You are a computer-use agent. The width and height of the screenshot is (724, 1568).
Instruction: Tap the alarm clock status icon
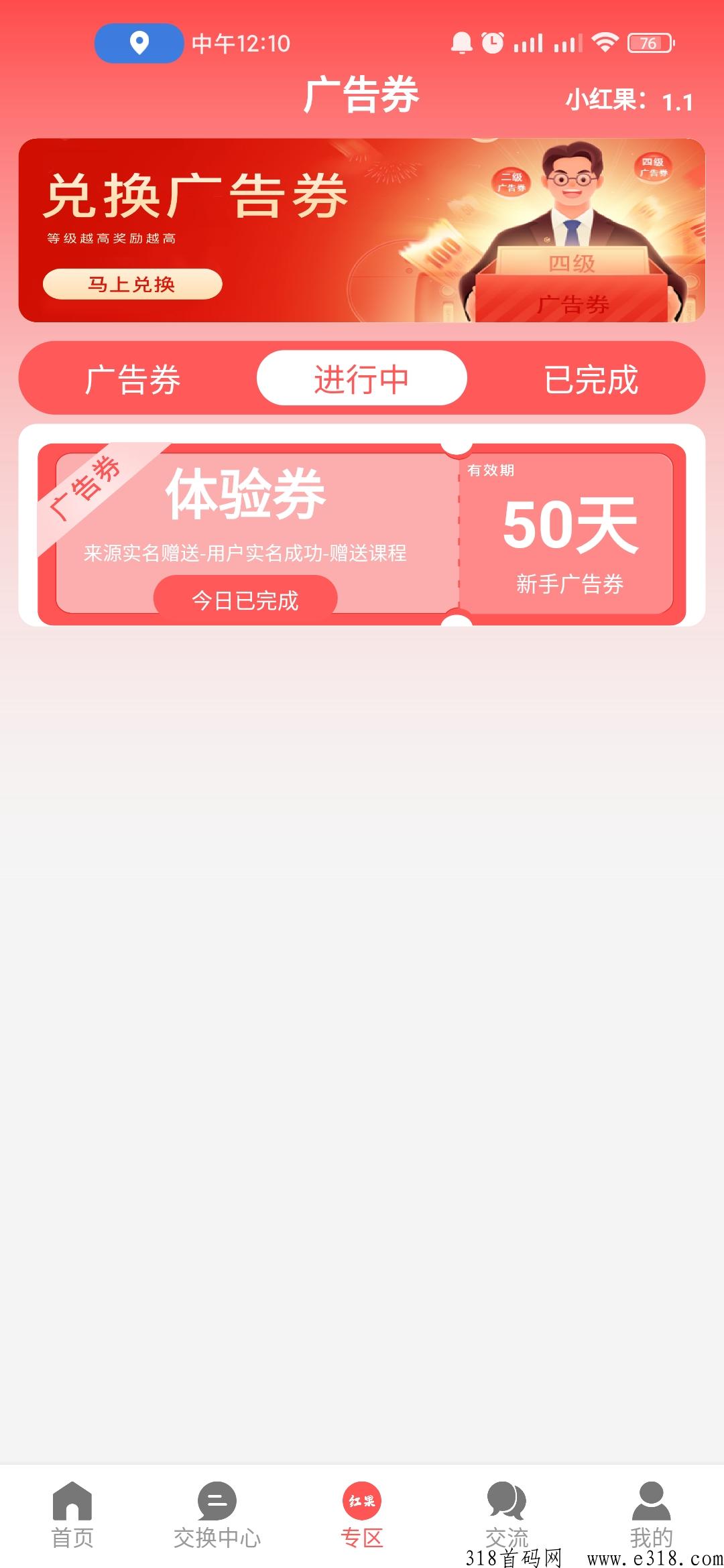(x=493, y=43)
